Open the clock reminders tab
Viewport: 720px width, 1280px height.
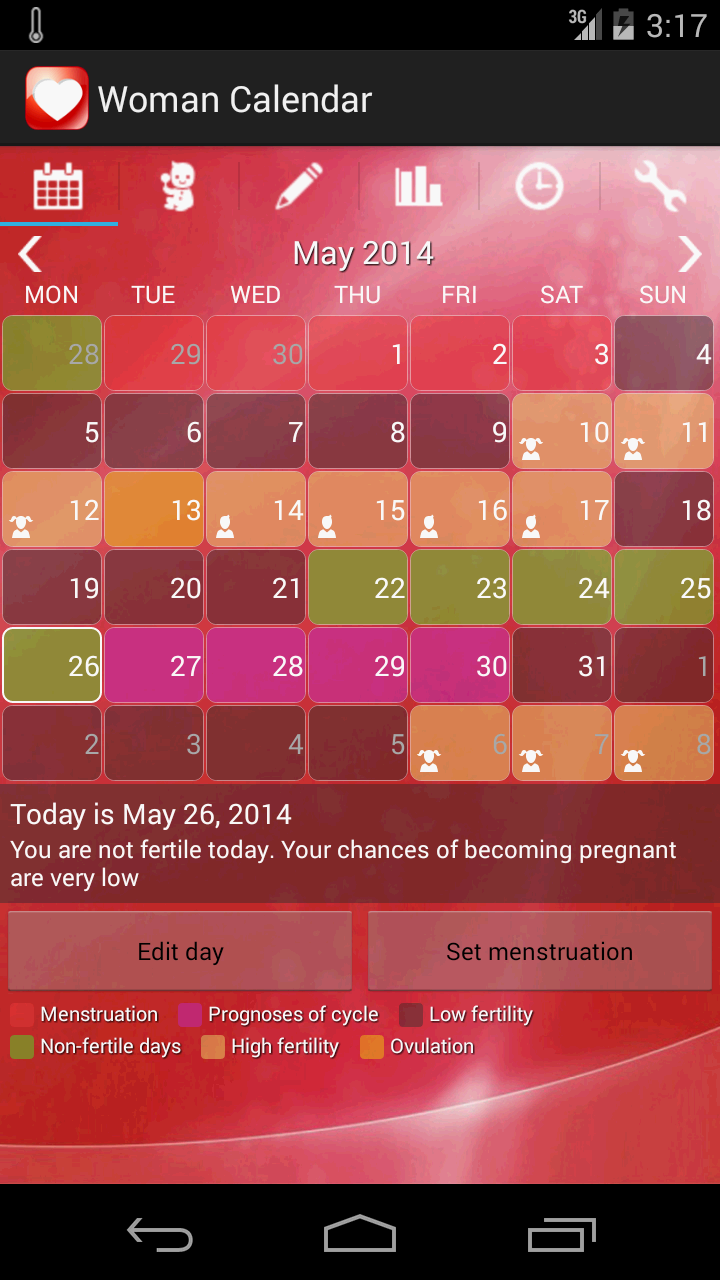(x=539, y=187)
